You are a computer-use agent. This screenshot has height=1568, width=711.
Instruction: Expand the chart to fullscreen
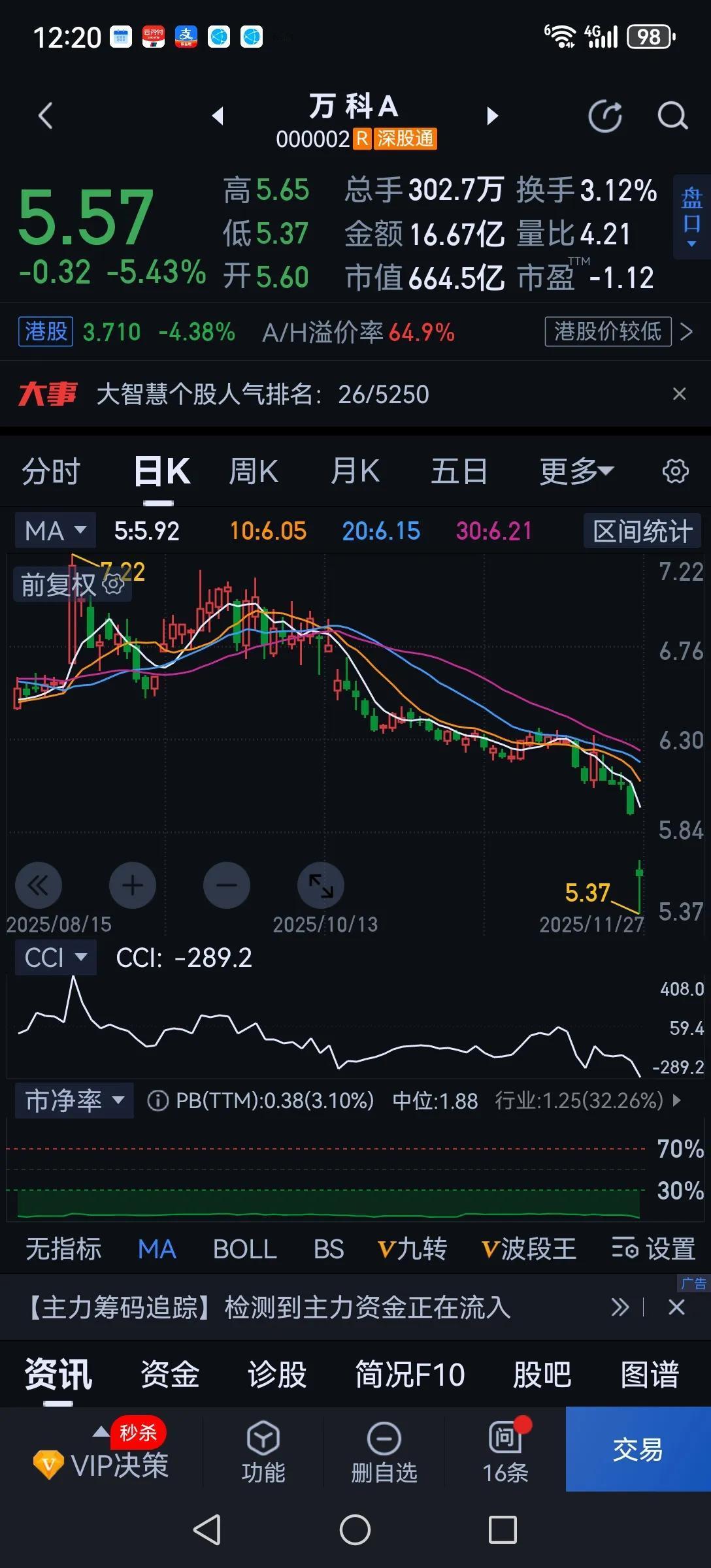(x=320, y=885)
